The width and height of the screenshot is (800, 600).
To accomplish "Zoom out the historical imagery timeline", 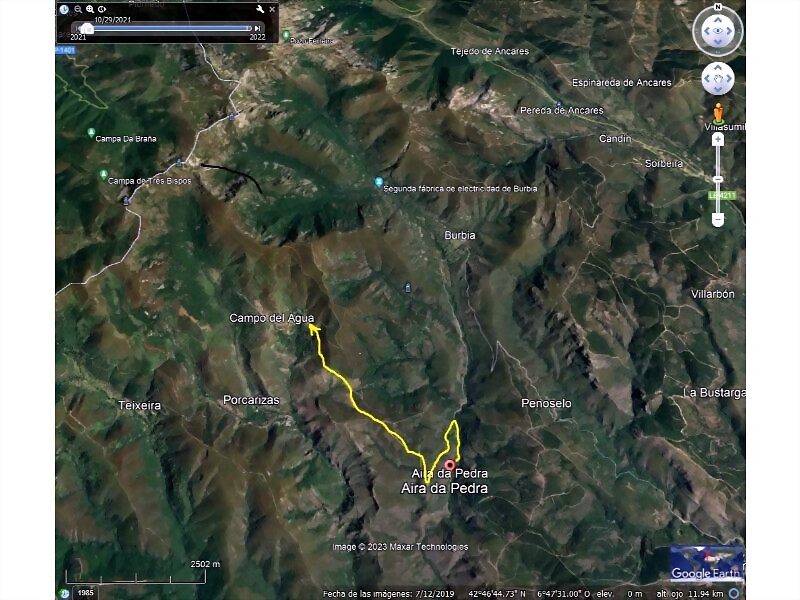I will [78, 9].
